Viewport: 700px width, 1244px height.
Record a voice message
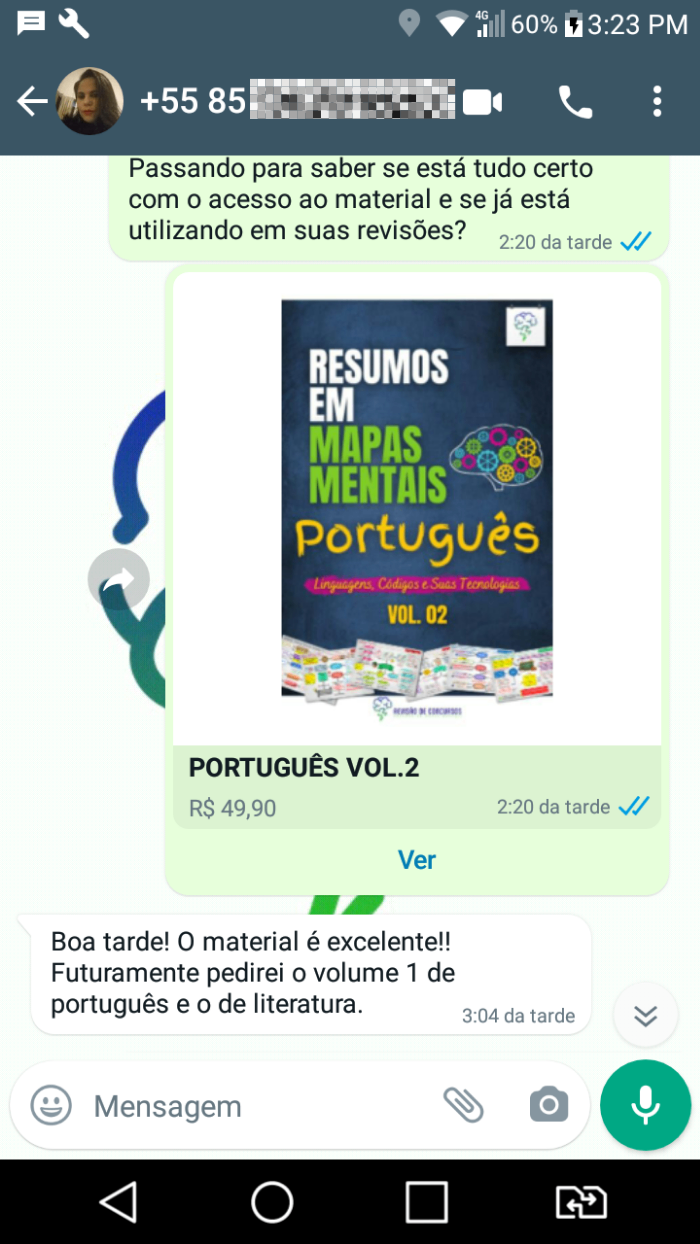tap(645, 1105)
